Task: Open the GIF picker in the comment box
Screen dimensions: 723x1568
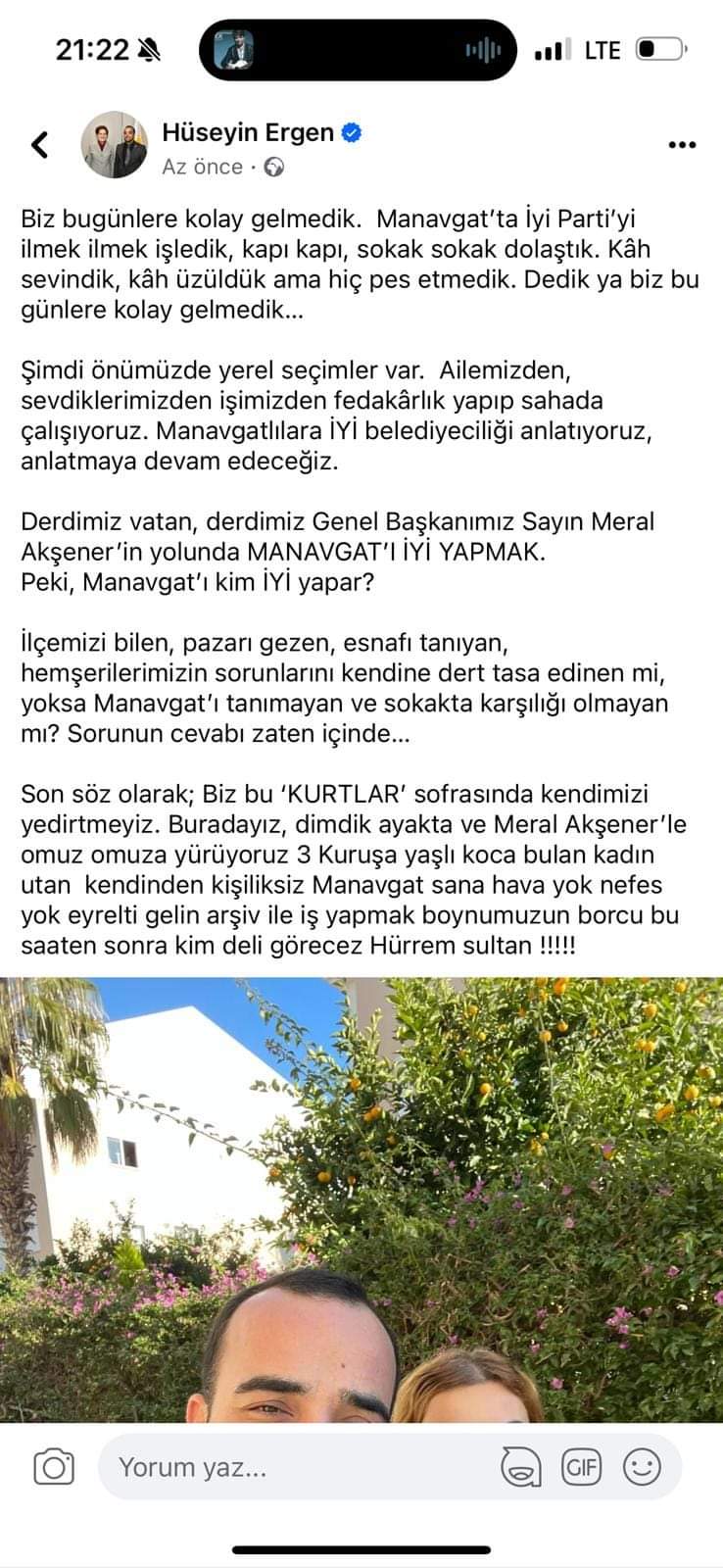Action: pos(581,1467)
